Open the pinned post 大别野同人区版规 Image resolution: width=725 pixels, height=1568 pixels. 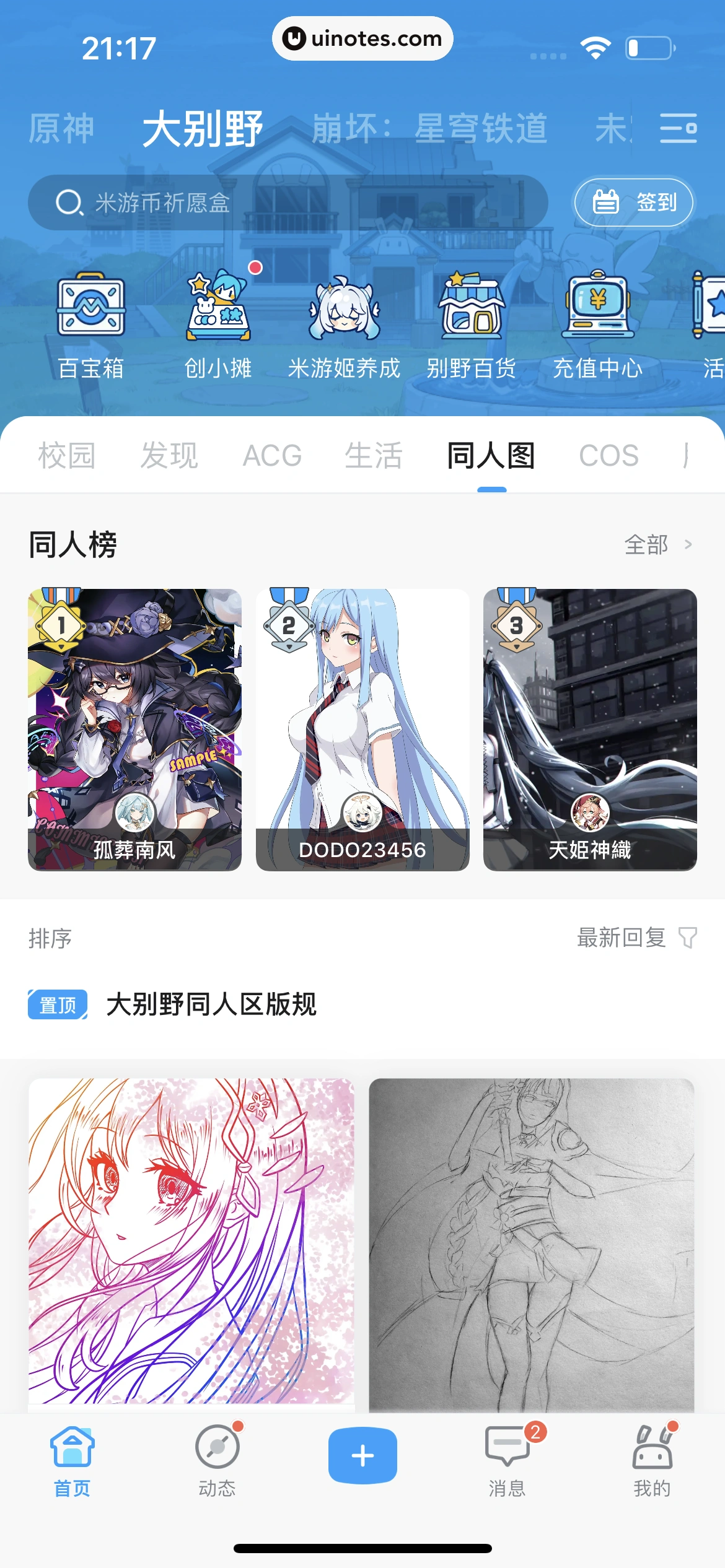(x=211, y=1005)
